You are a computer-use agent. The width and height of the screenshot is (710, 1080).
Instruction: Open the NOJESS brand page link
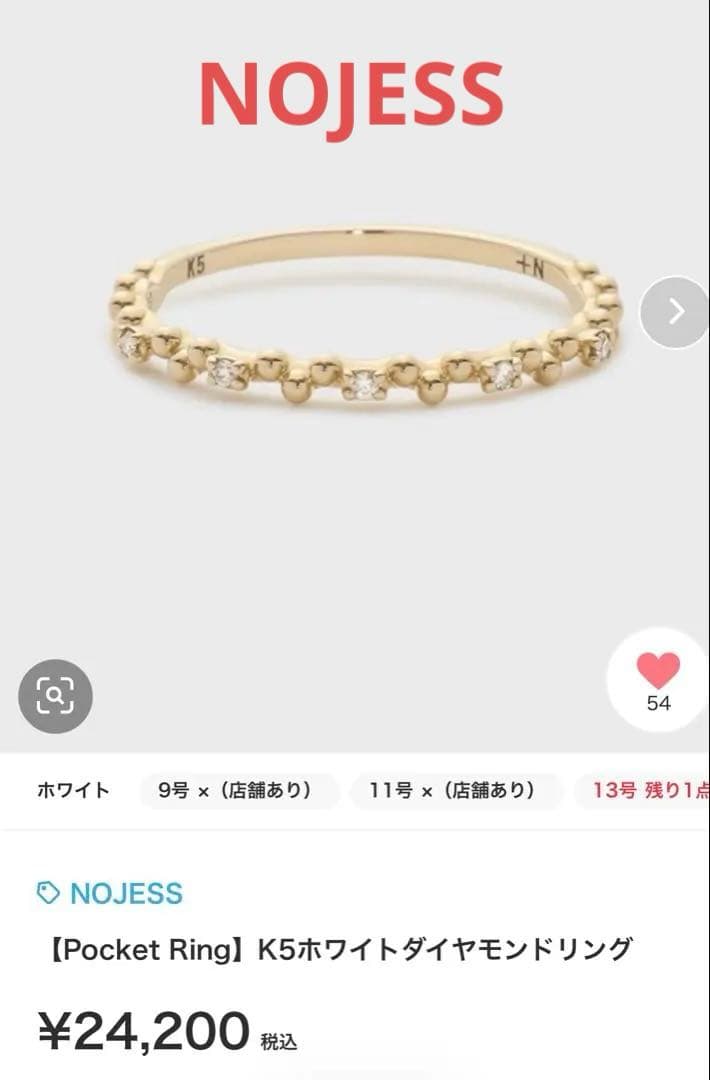(111, 893)
